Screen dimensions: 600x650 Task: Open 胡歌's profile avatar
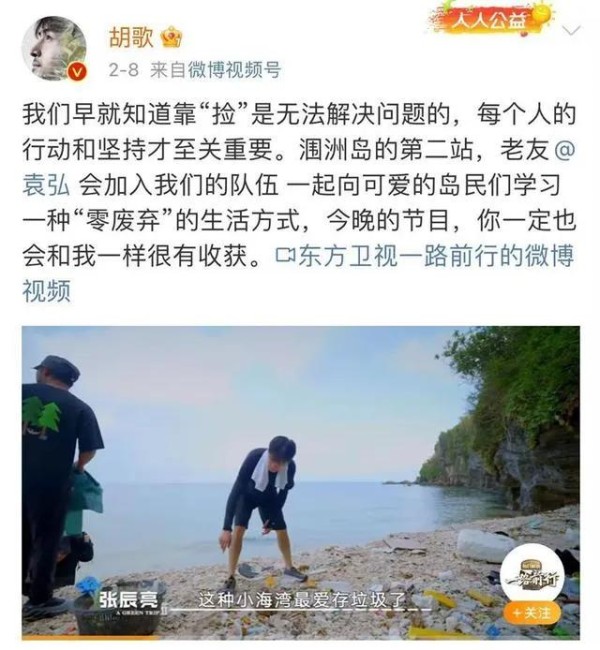tap(54, 47)
